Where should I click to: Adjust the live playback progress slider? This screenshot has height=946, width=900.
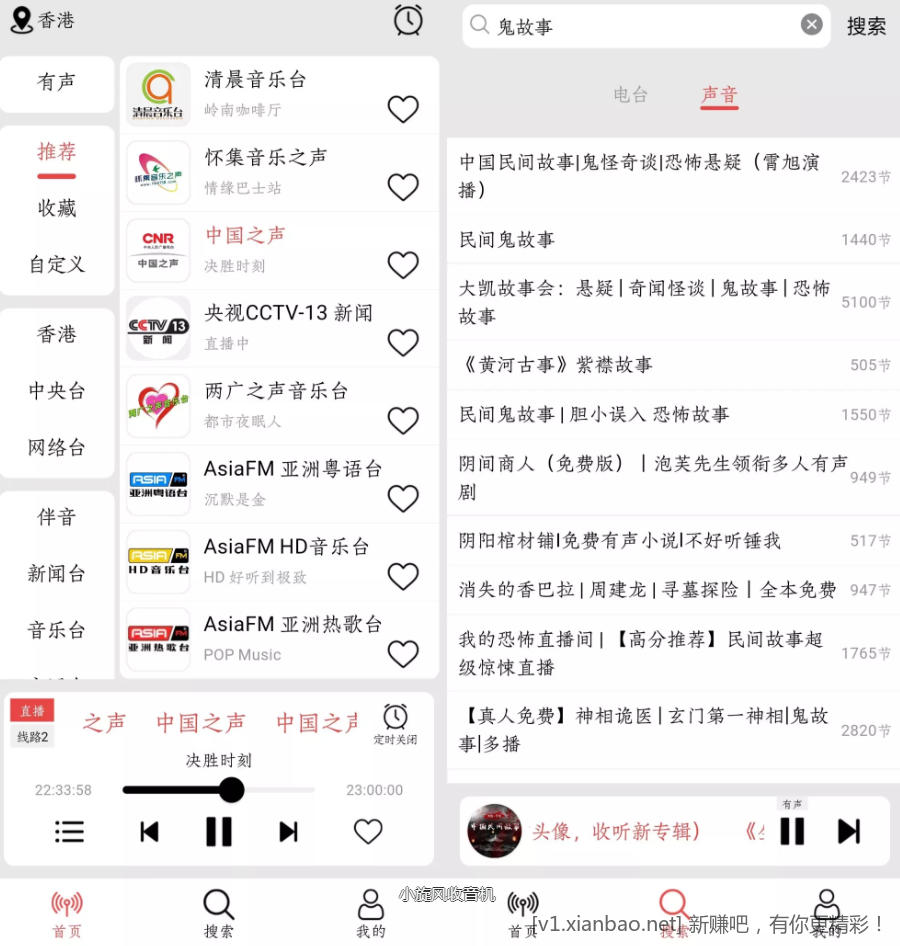pyautogui.click(x=231, y=790)
